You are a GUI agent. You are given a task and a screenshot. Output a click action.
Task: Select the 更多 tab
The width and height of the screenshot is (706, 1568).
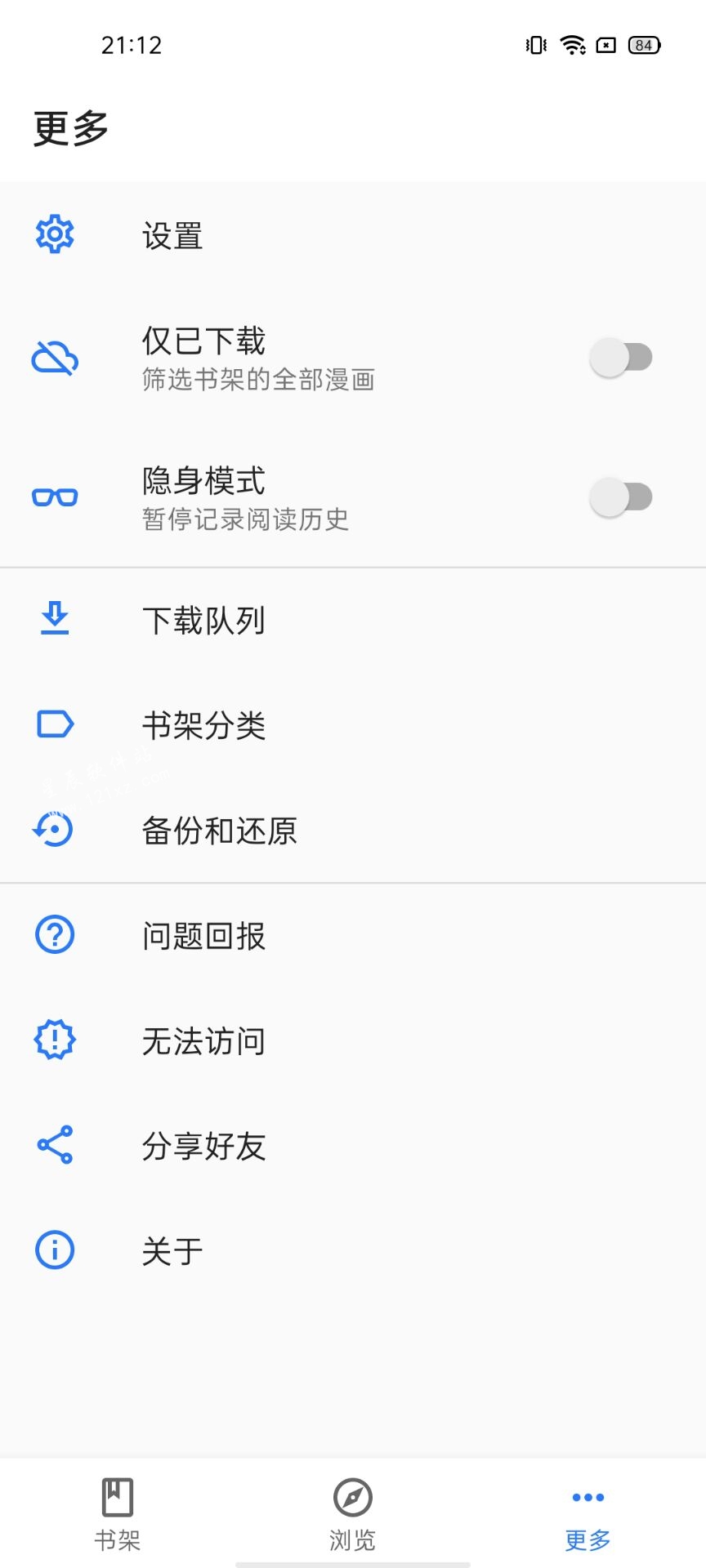click(588, 1514)
